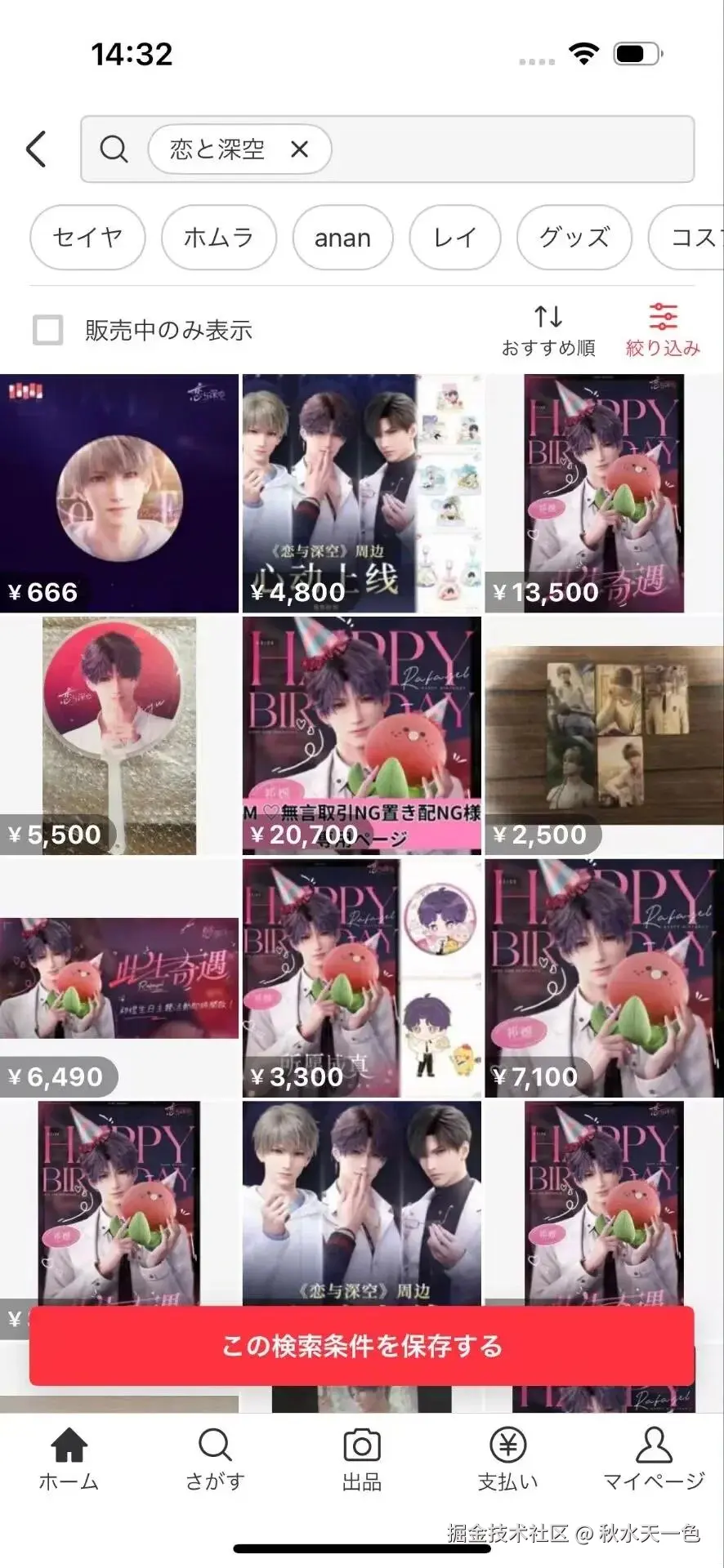Select the グッズ suggestion chip
This screenshot has height=1568, width=724.
pos(574,238)
